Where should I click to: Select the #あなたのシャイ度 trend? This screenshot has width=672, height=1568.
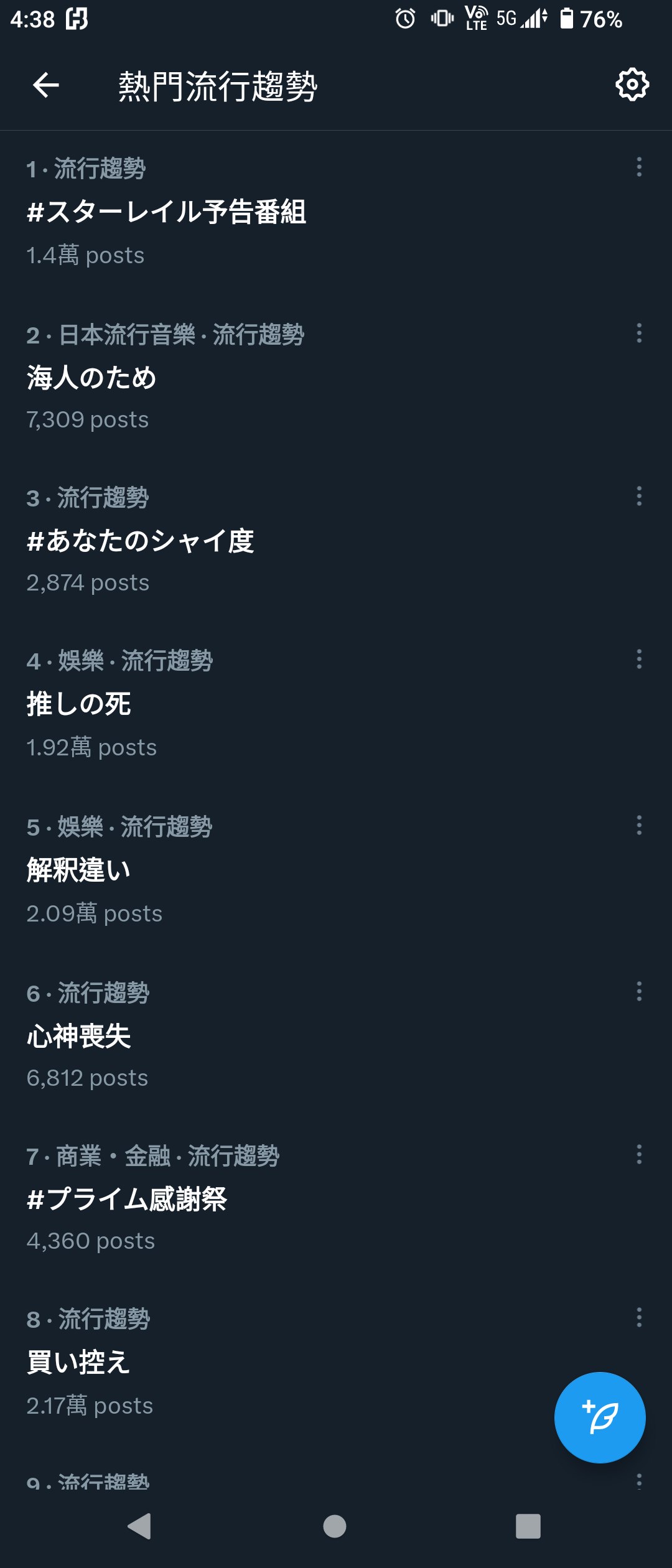point(141,541)
